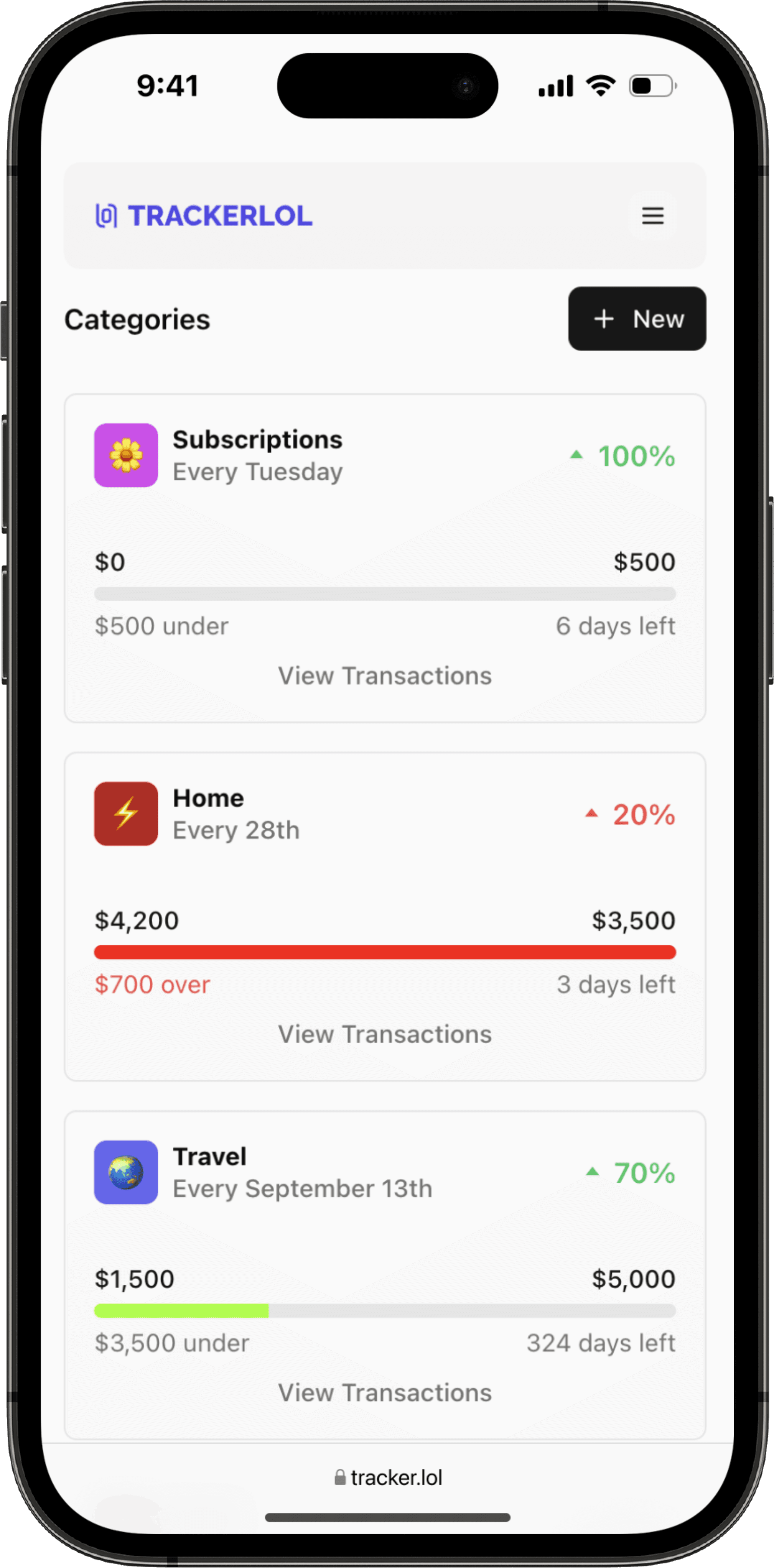View transactions for Subscriptions
The height and width of the screenshot is (1568, 774).
click(x=385, y=676)
